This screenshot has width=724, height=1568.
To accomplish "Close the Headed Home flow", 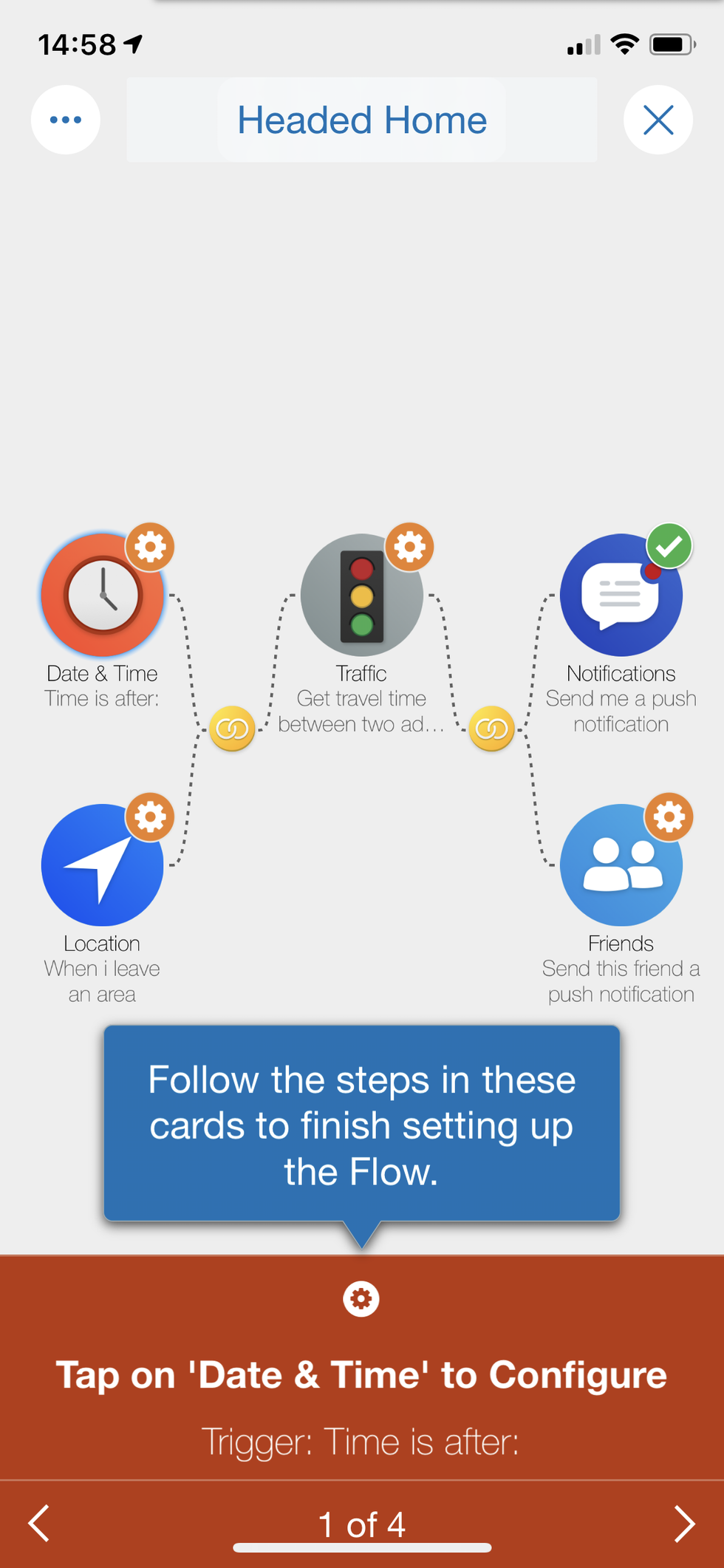I will pyautogui.click(x=658, y=120).
